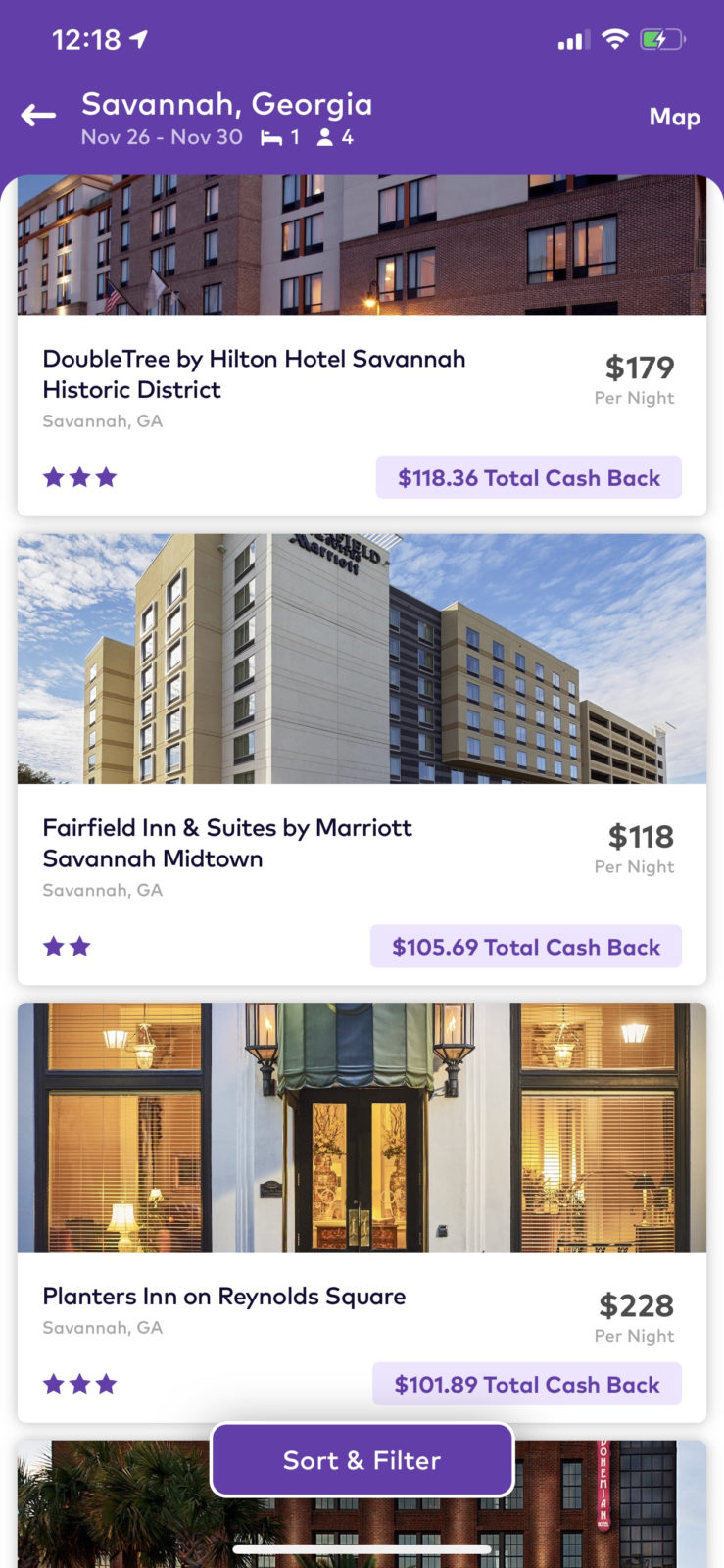Open Sort & Filter options
724x1568 pixels.
pos(362,1460)
